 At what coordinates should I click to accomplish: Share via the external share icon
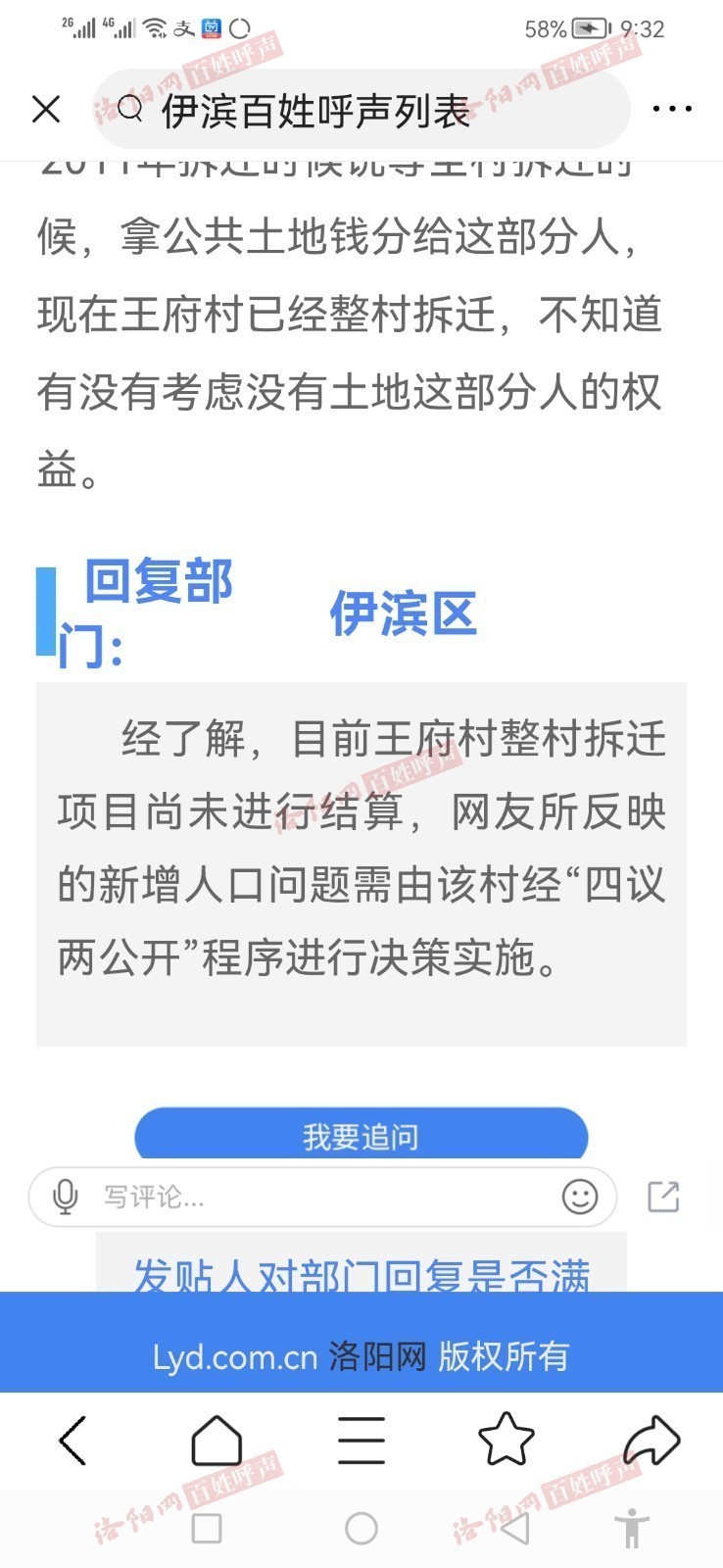(663, 1197)
